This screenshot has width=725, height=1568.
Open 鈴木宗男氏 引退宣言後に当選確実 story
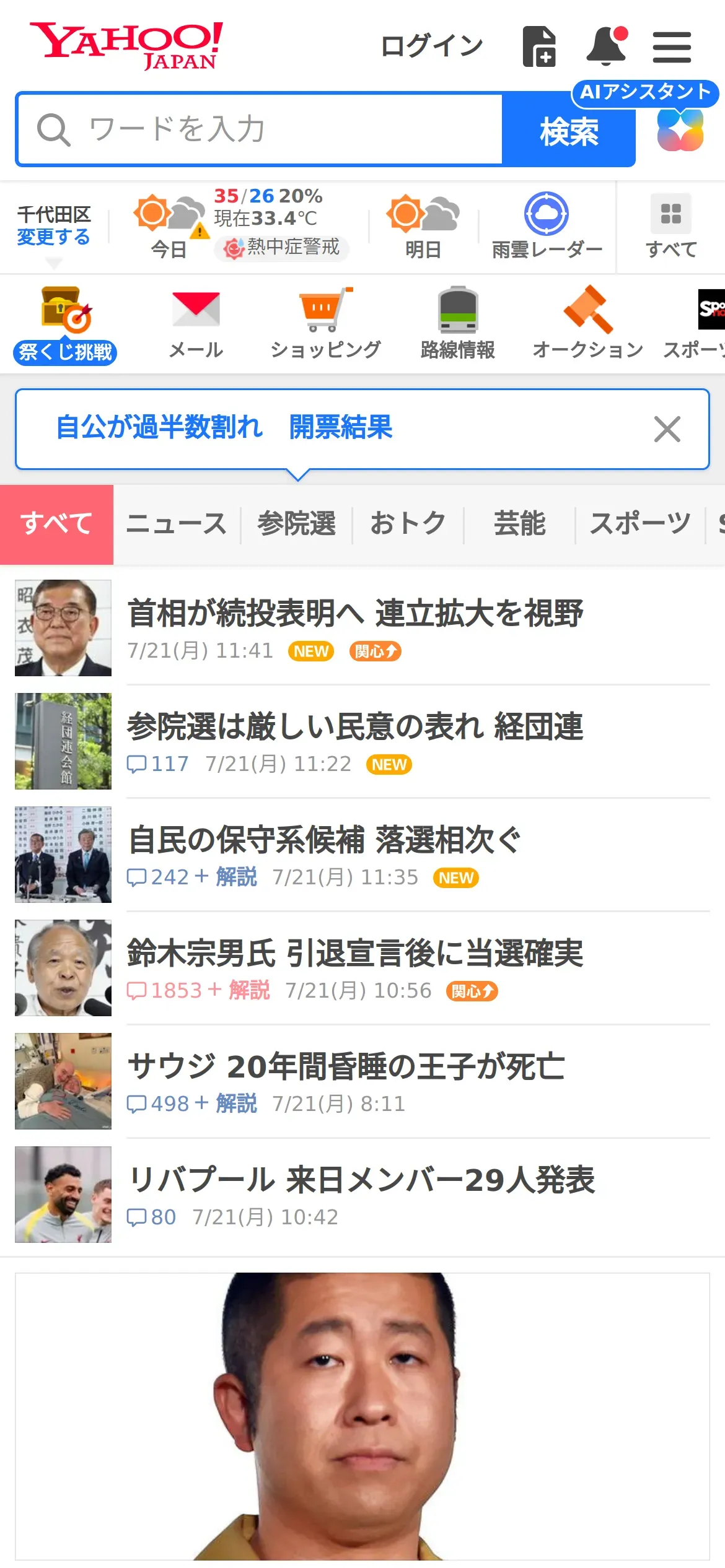[355, 953]
